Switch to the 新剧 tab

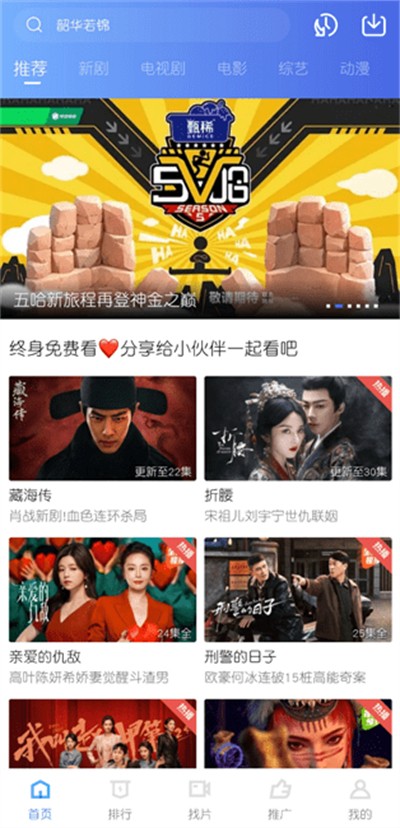[94, 69]
